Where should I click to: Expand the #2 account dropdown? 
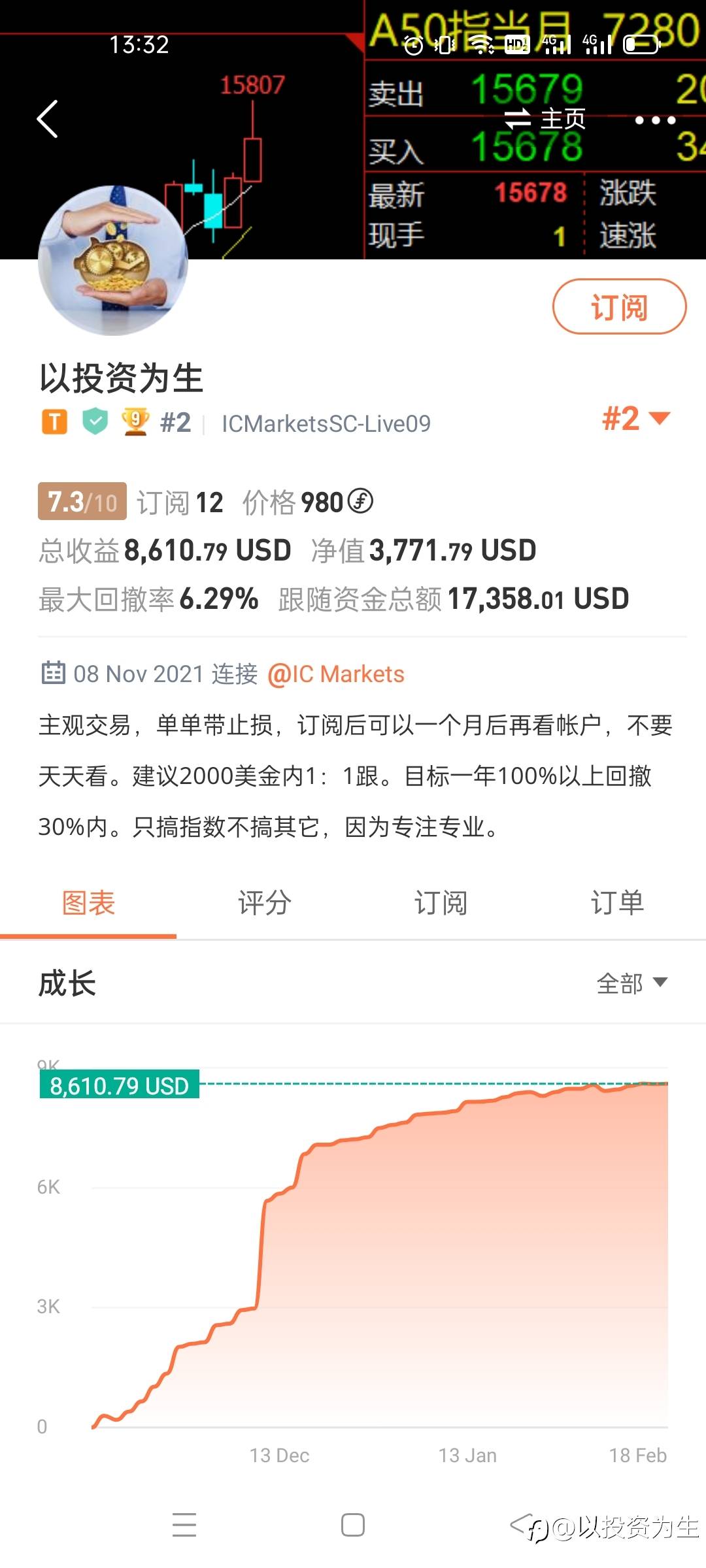636,418
